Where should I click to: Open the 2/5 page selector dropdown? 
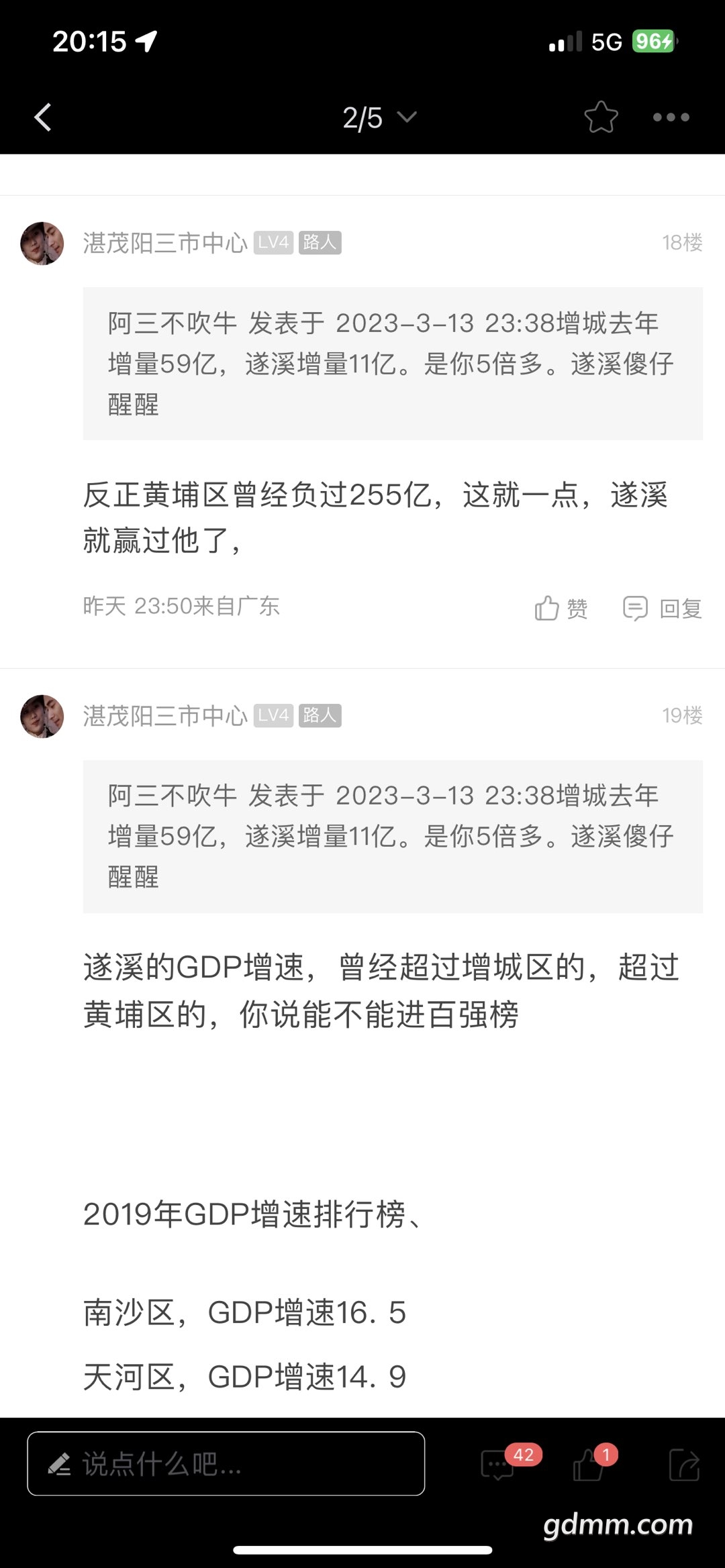tap(379, 117)
